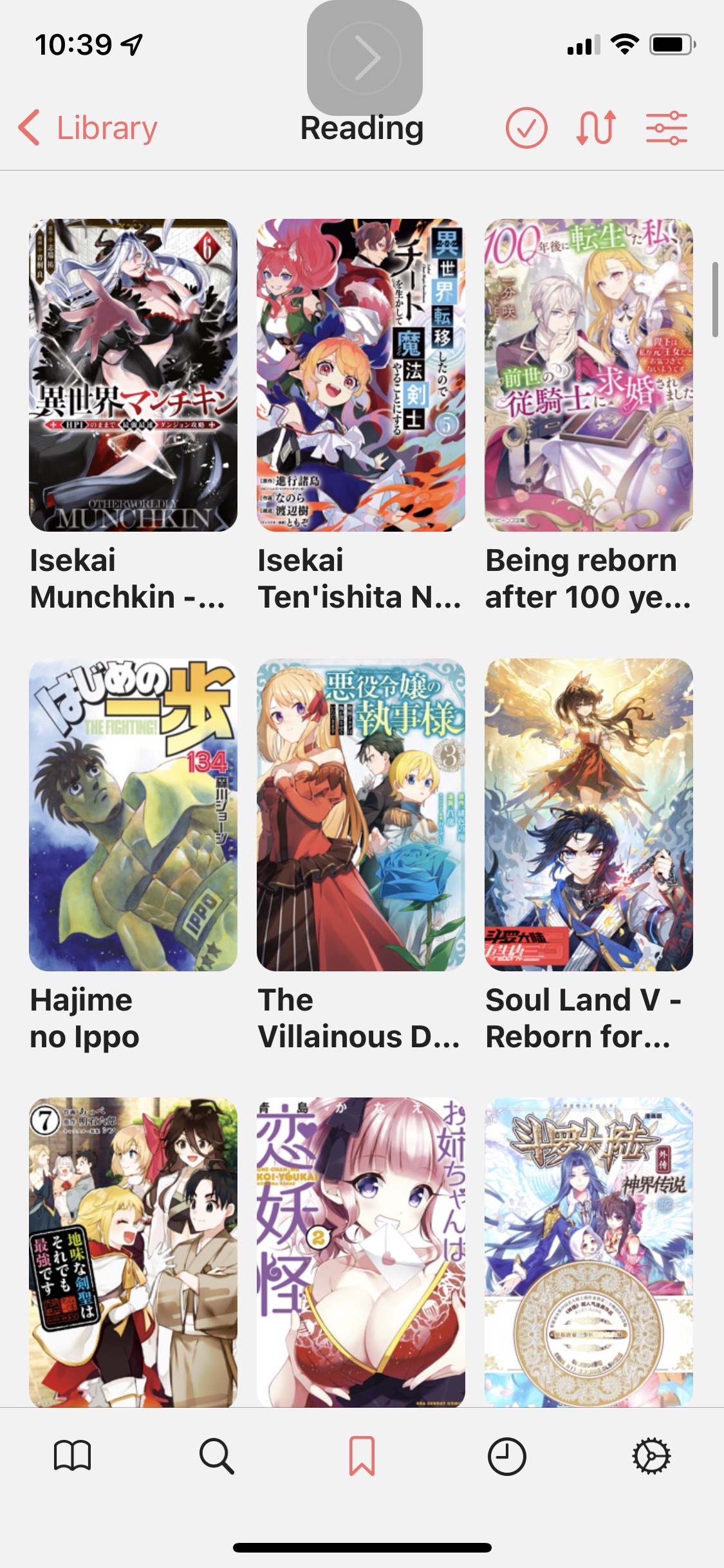Open The Villainous Daughter's Butler manga
Screen dimensions: 724x1568
(x=360, y=814)
